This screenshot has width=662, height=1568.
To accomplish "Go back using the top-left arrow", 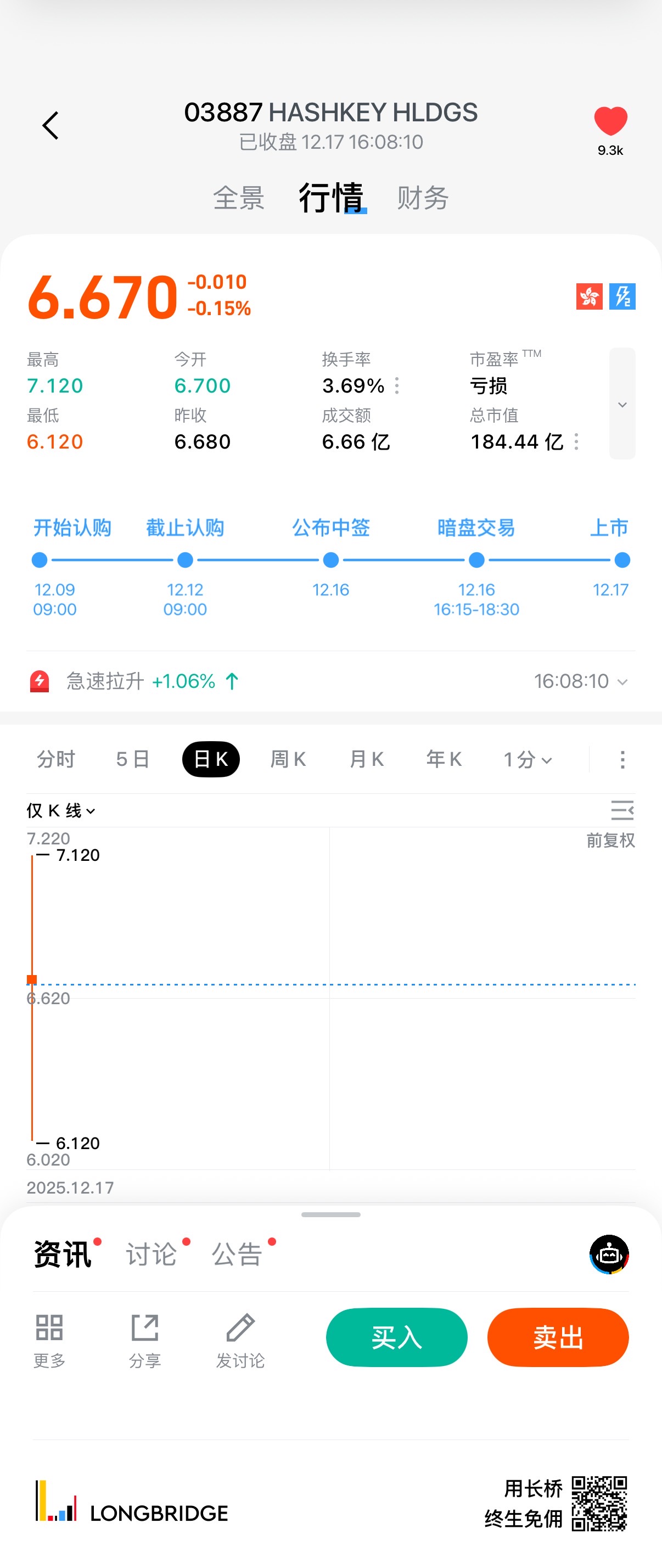I will (x=51, y=125).
